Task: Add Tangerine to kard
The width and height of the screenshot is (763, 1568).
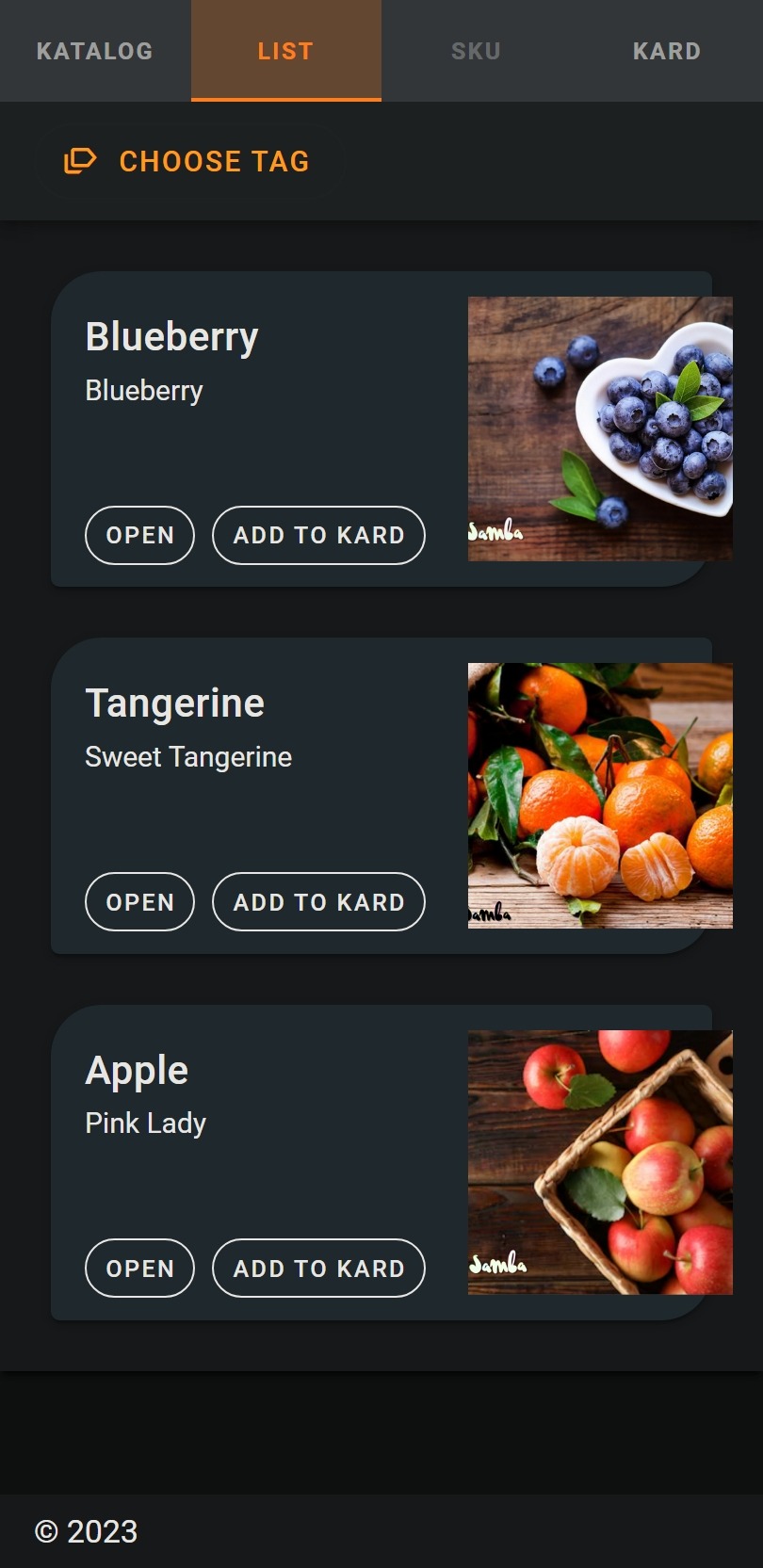Action: tap(318, 902)
